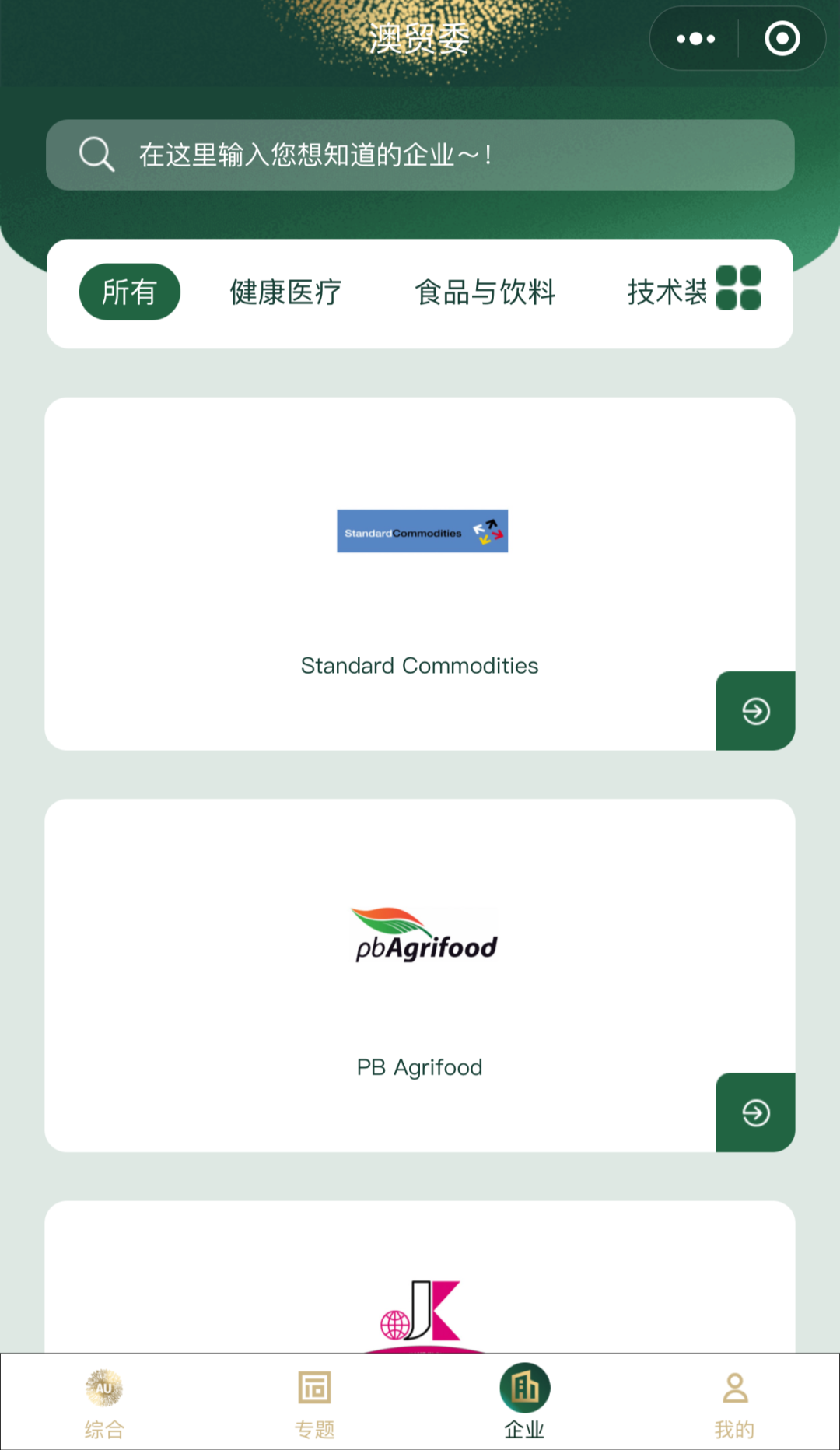This screenshot has height=1450, width=840.
Task: Open the Standard Commodities company card
Action: [420, 573]
